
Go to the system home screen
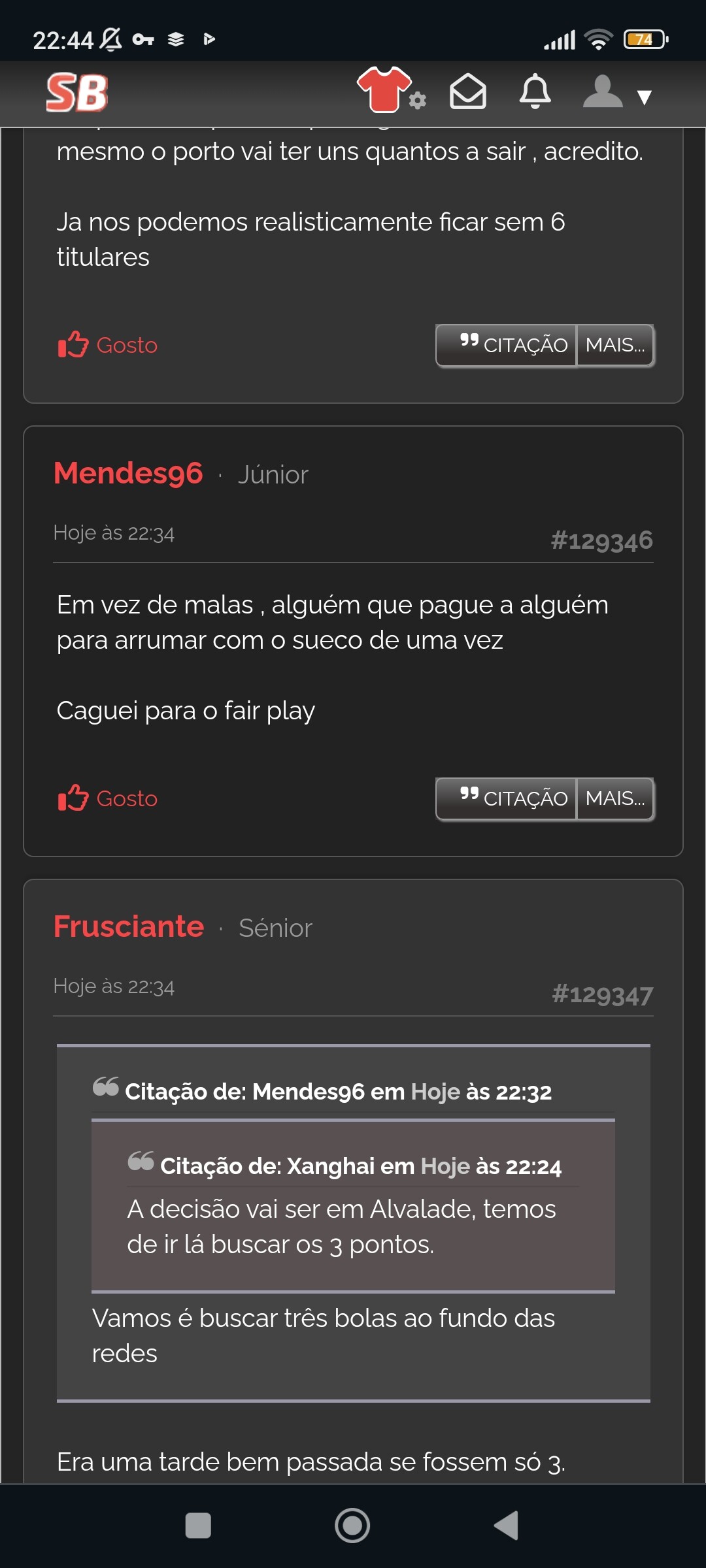pos(352,1526)
